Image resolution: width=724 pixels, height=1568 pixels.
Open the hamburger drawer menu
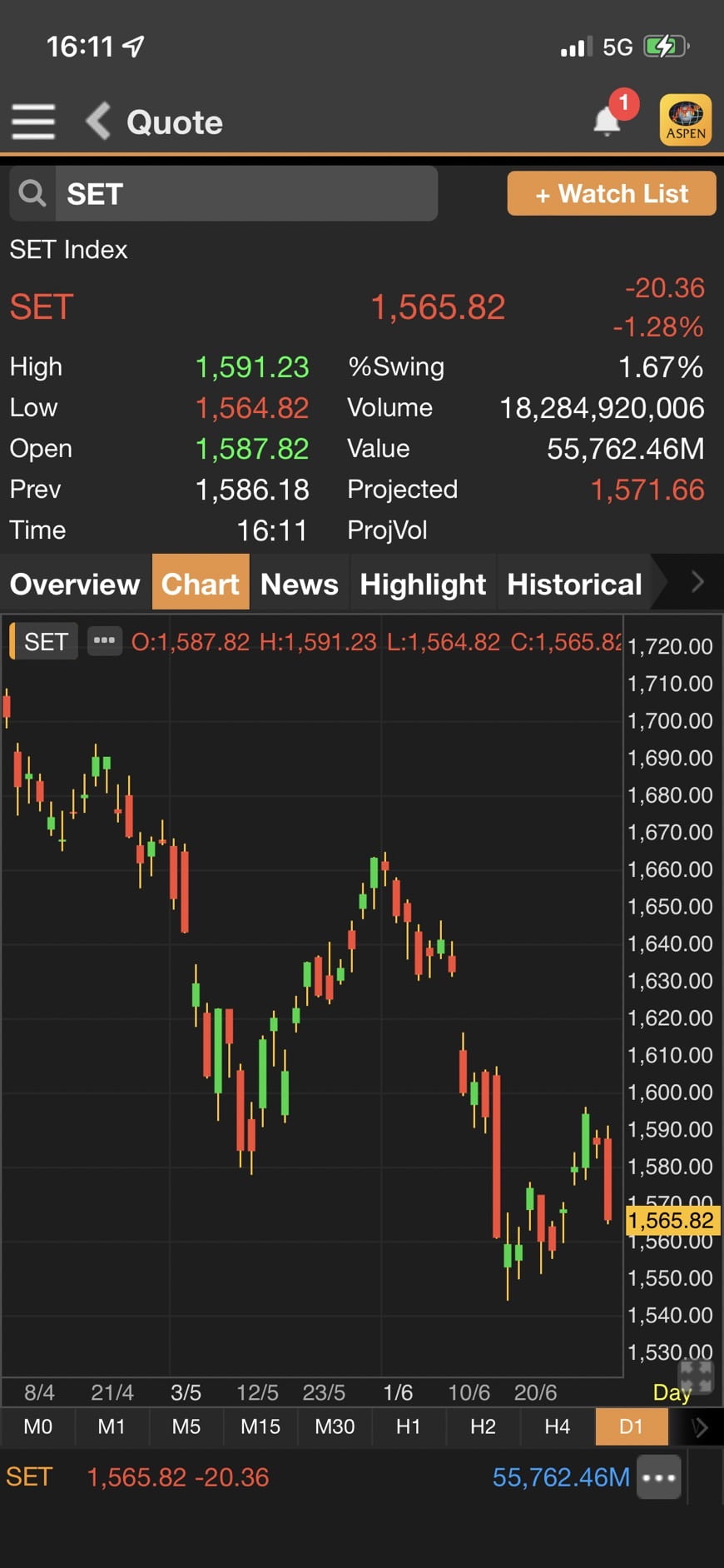point(33,122)
